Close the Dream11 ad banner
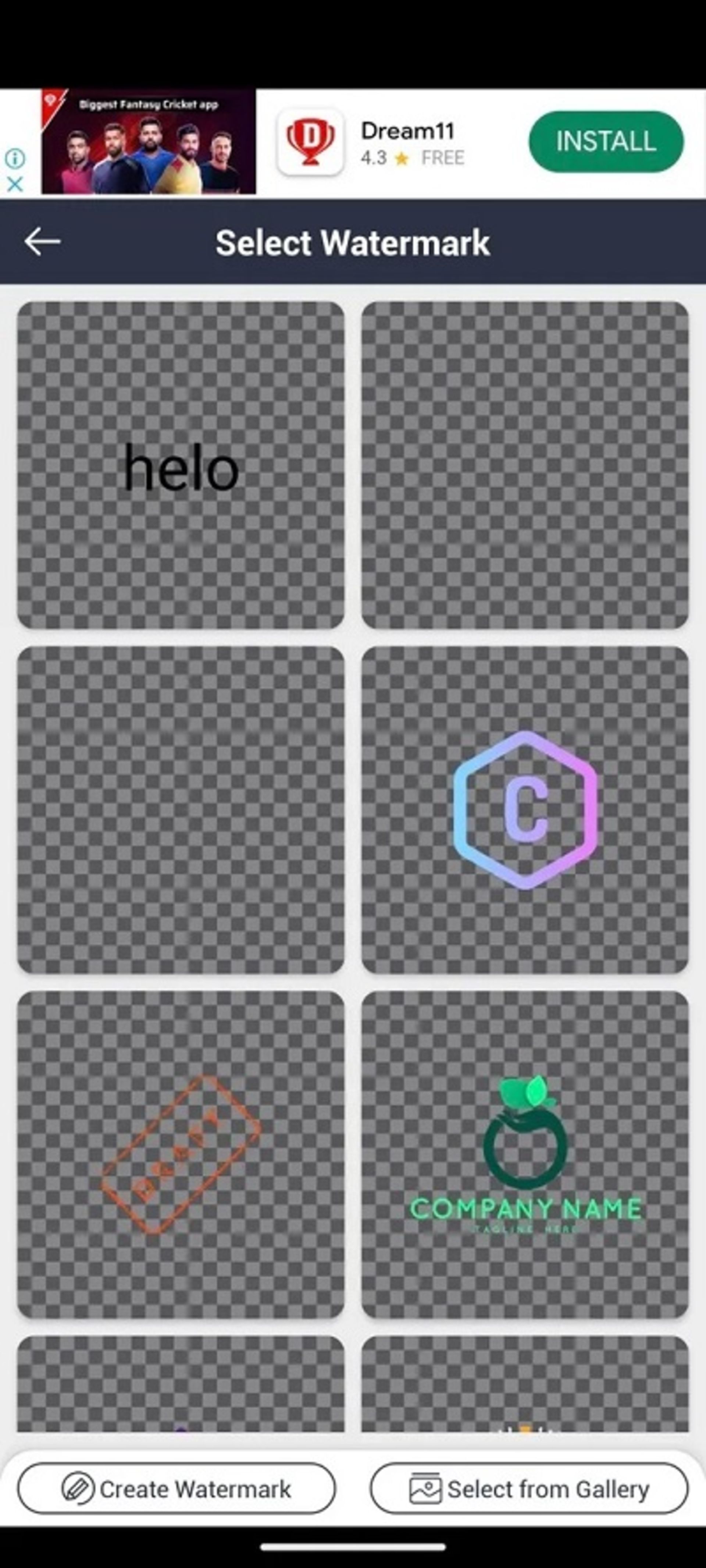 (x=15, y=184)
